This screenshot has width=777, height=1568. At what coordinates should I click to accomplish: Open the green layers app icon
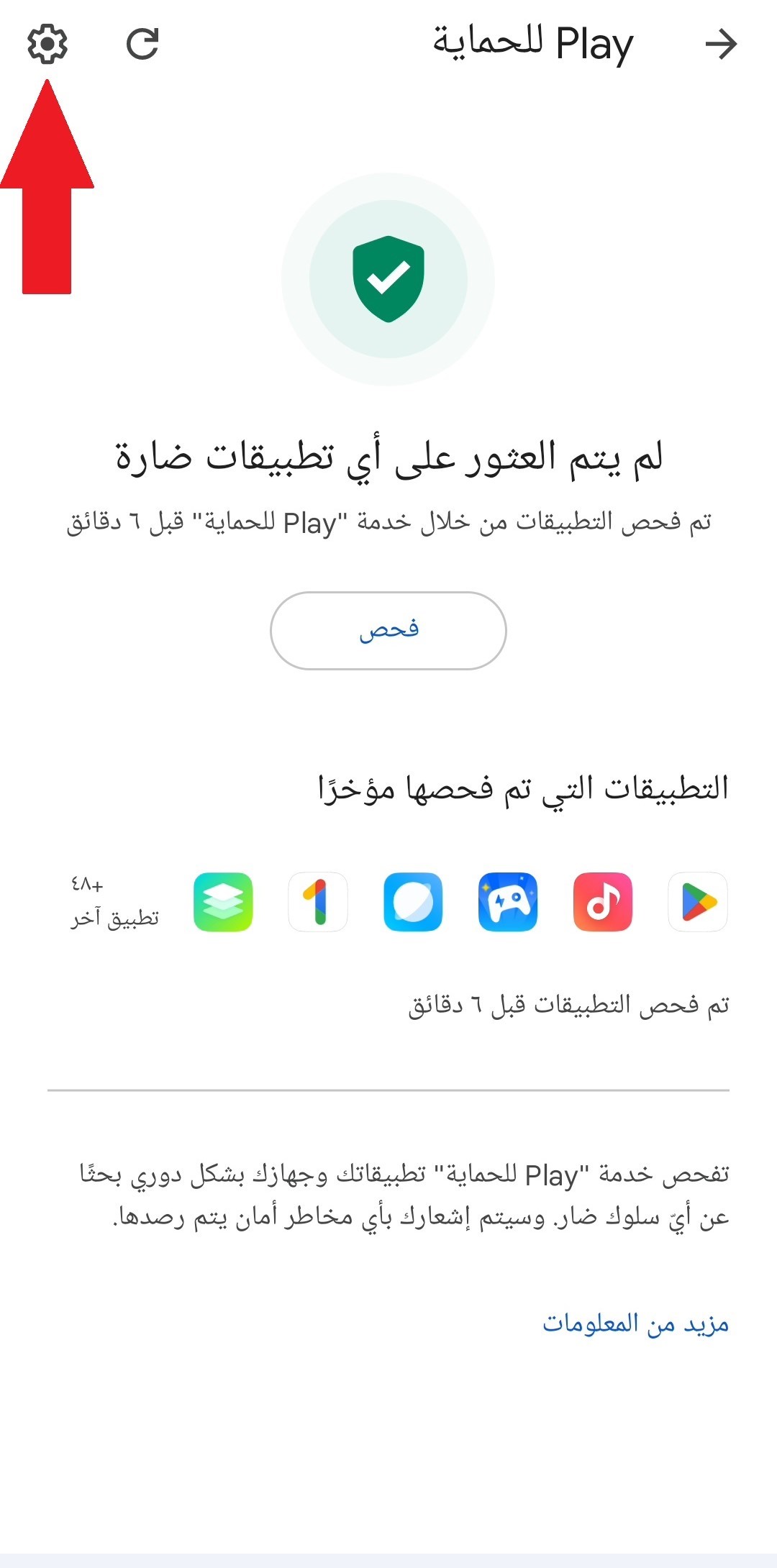coord(222,904)
